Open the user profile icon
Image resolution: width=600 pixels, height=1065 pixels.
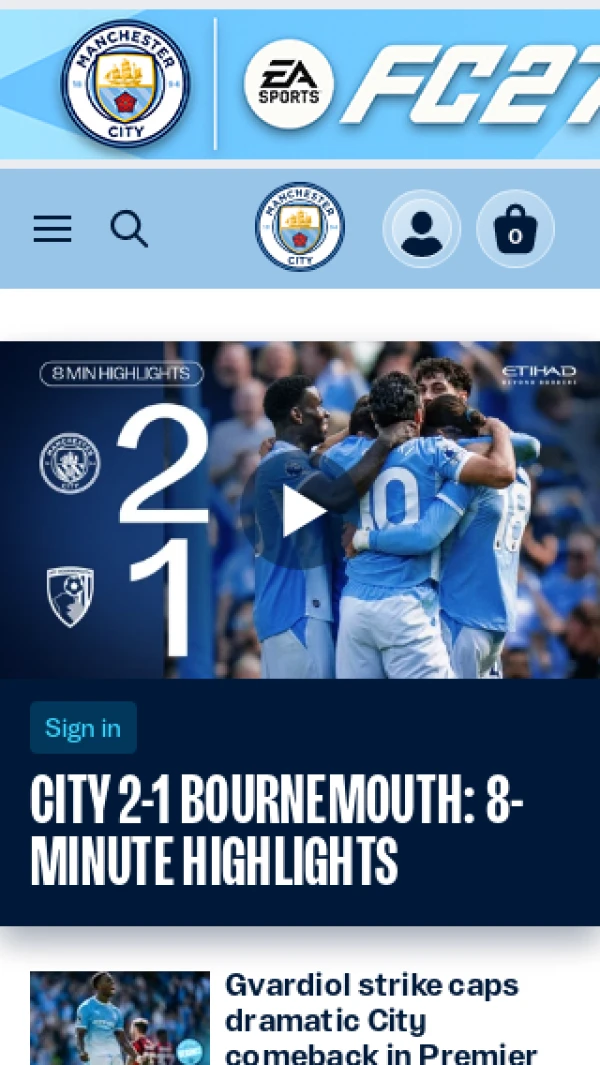[421, 229]
